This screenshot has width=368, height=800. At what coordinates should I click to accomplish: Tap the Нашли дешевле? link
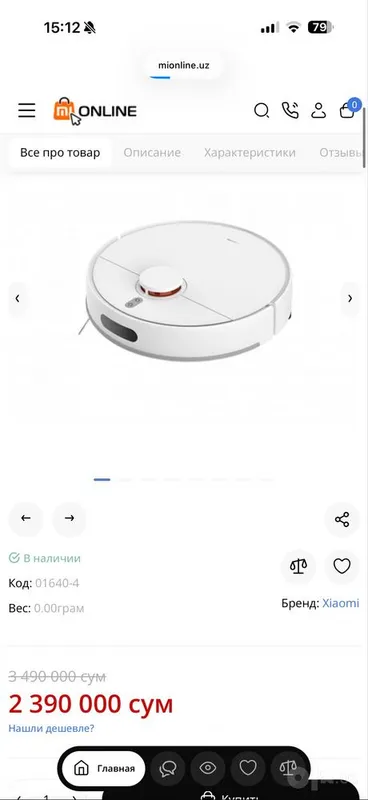(x=51, y=728)
